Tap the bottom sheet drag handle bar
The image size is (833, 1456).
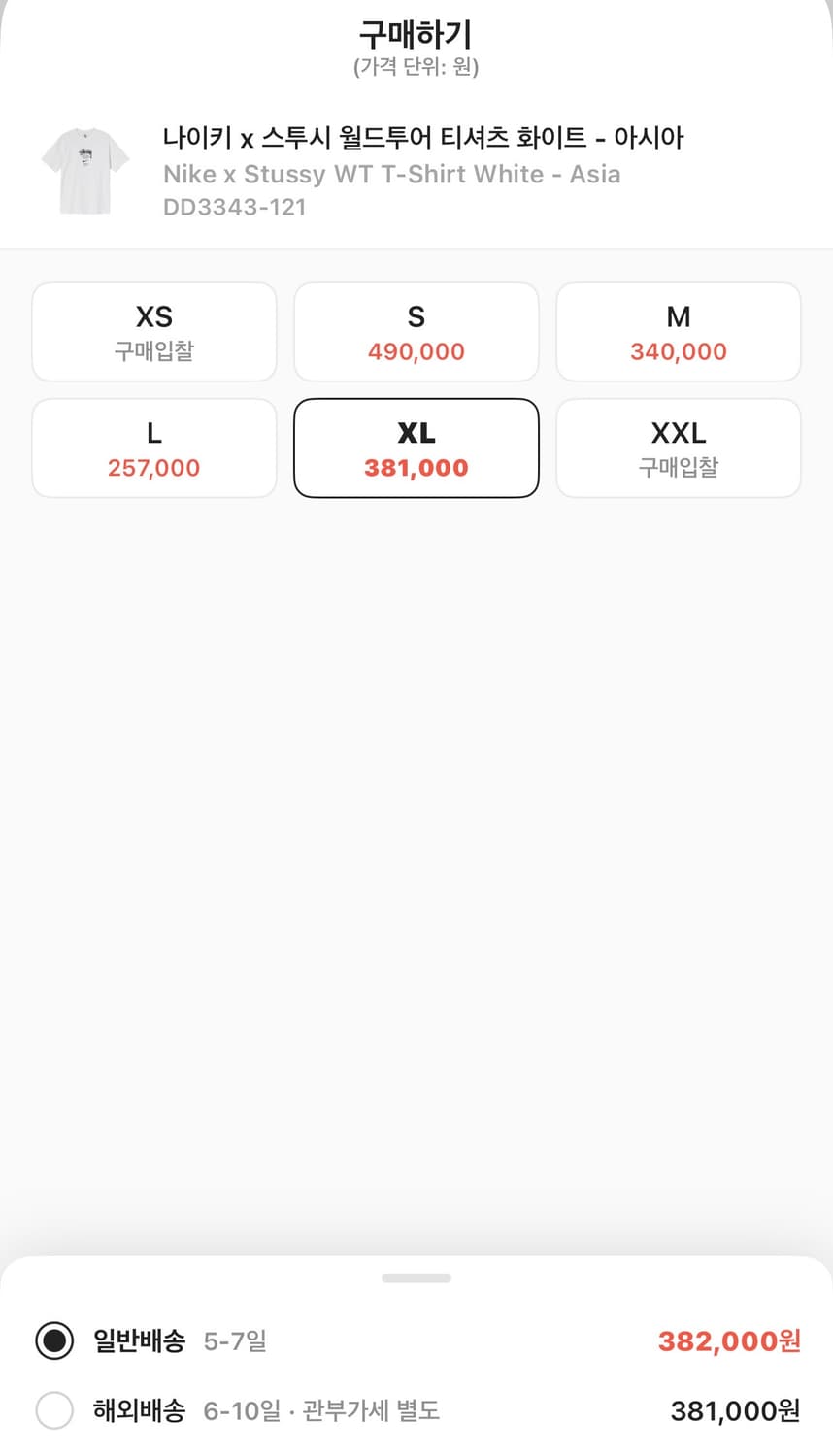416,1277
